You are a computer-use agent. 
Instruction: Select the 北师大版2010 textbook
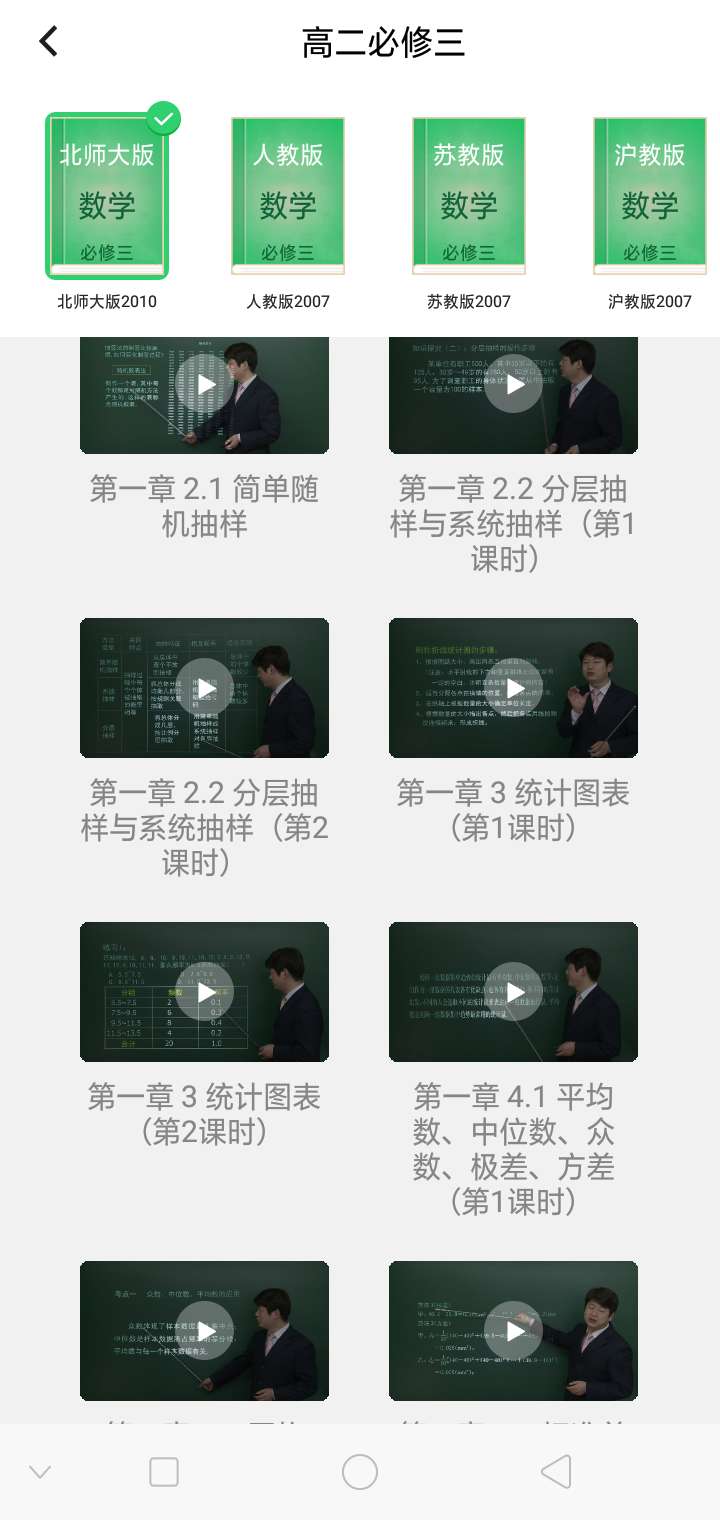tap(106, 196)
